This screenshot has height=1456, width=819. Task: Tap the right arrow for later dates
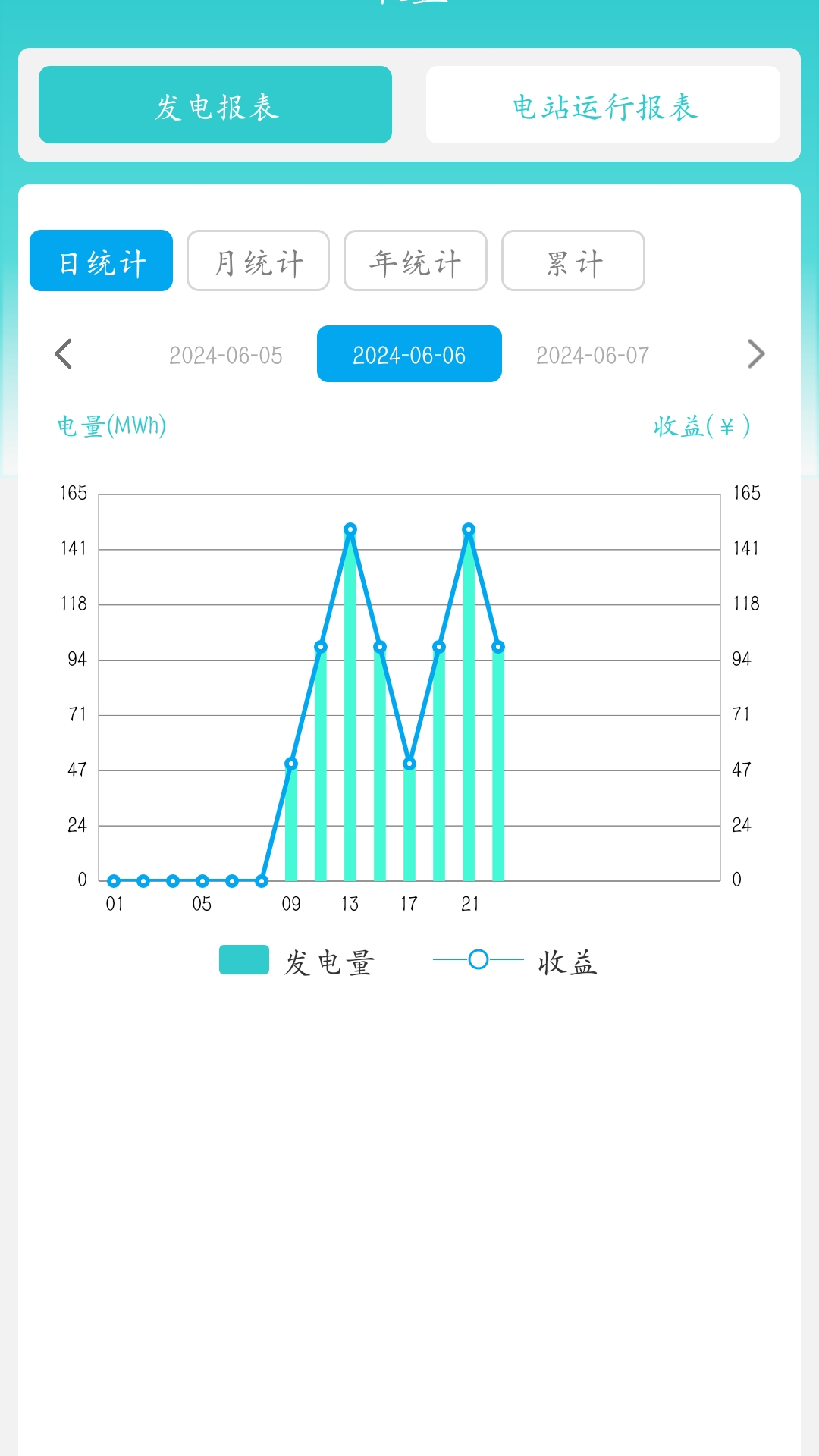(755, 354)
